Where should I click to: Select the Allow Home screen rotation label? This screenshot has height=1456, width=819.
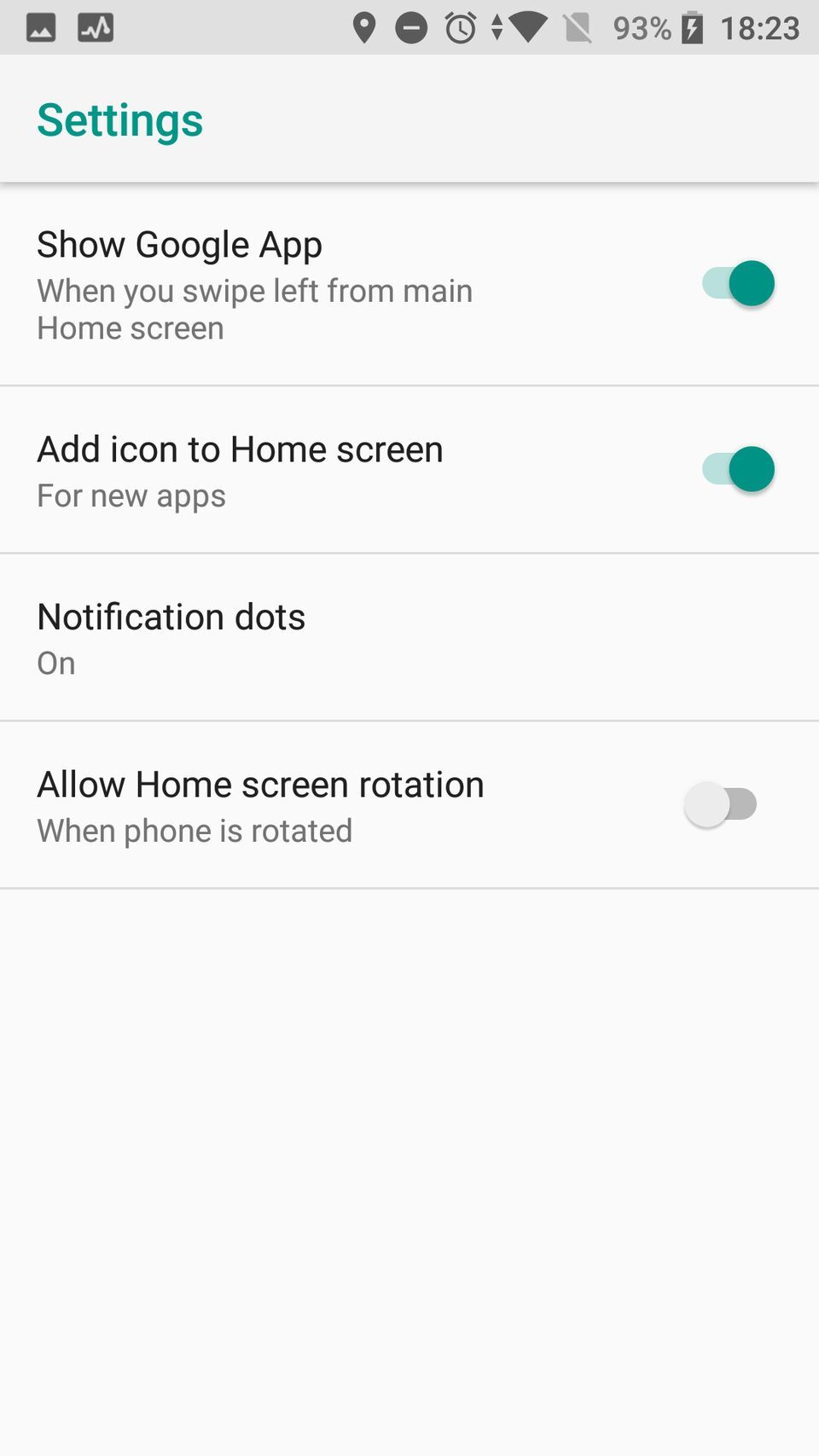[x=260, y=783]
